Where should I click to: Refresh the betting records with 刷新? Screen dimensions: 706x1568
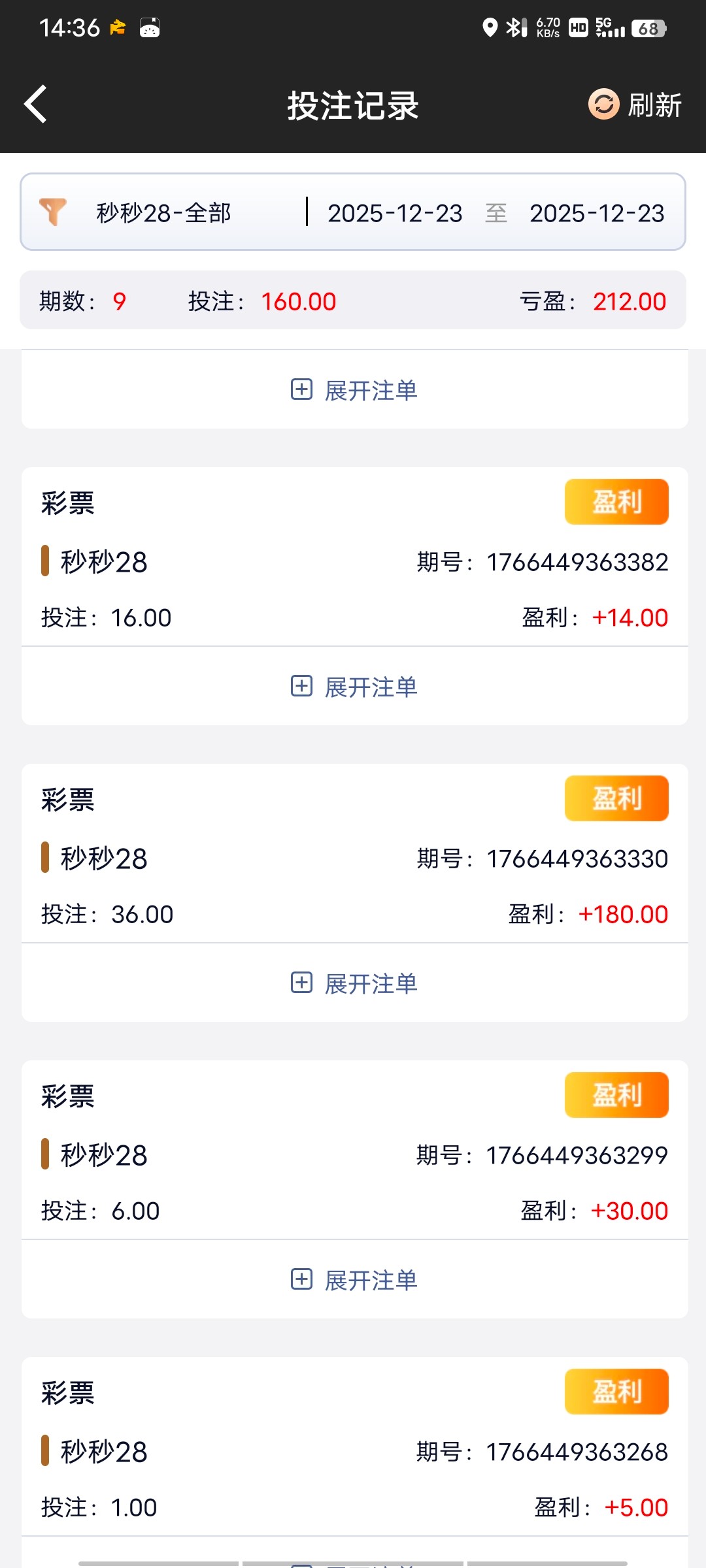(635, 105)
